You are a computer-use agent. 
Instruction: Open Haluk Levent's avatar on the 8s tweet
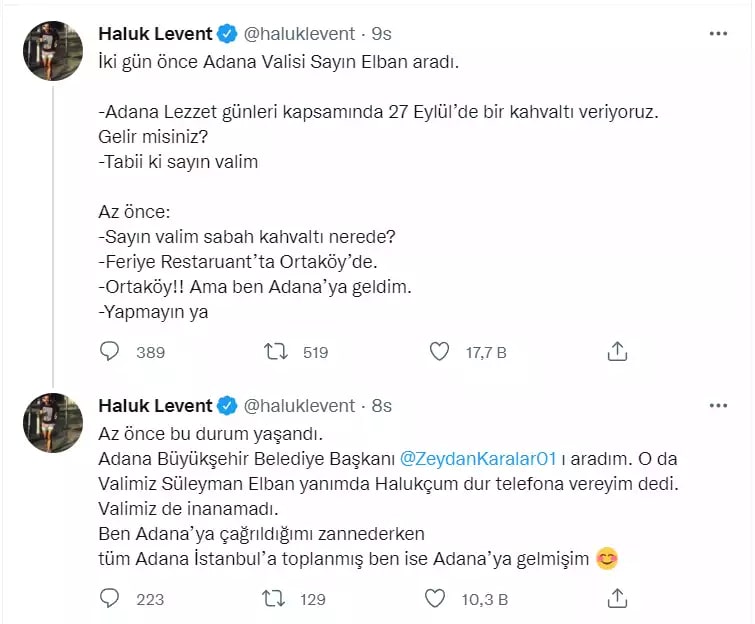[x=52, y=422]
